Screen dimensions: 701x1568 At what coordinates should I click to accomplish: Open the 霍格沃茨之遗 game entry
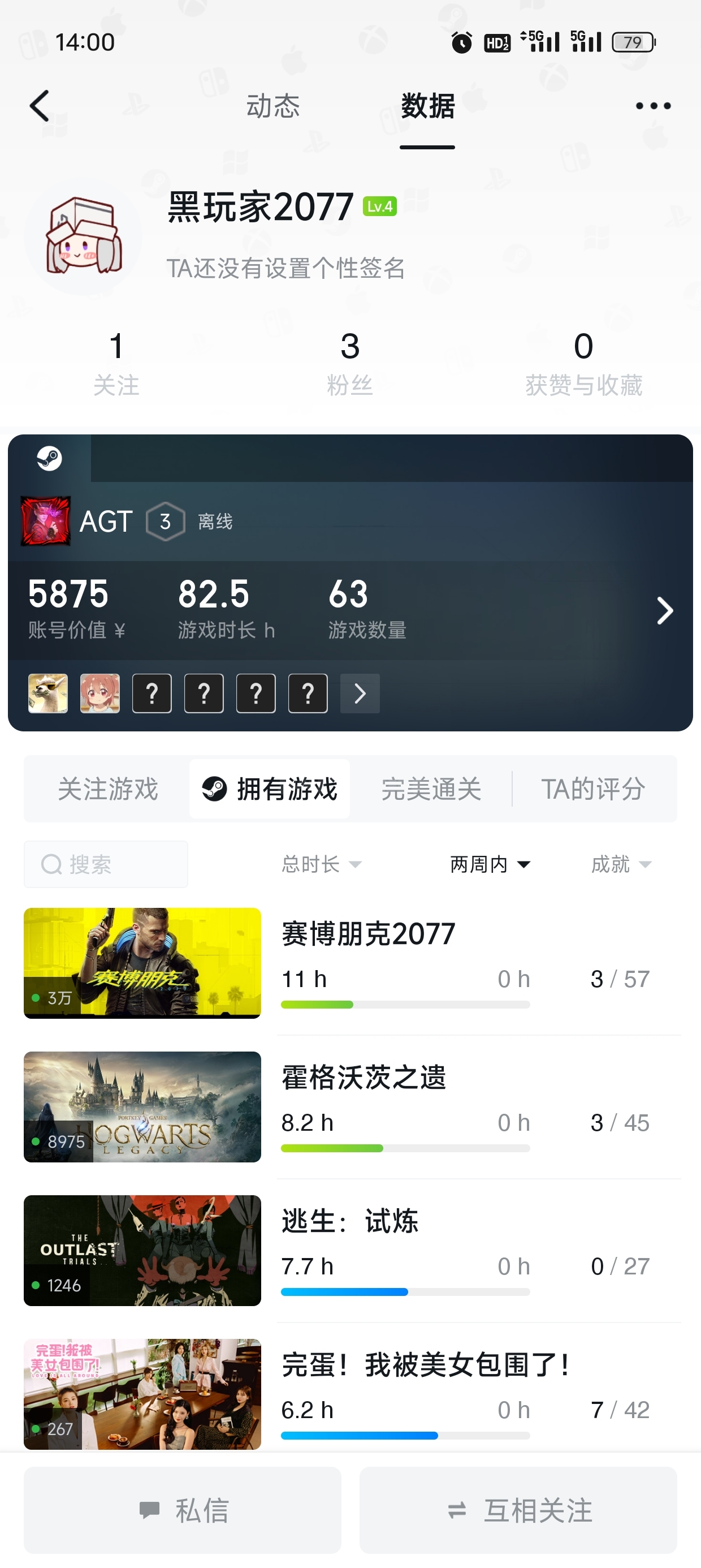[350, 1106]
